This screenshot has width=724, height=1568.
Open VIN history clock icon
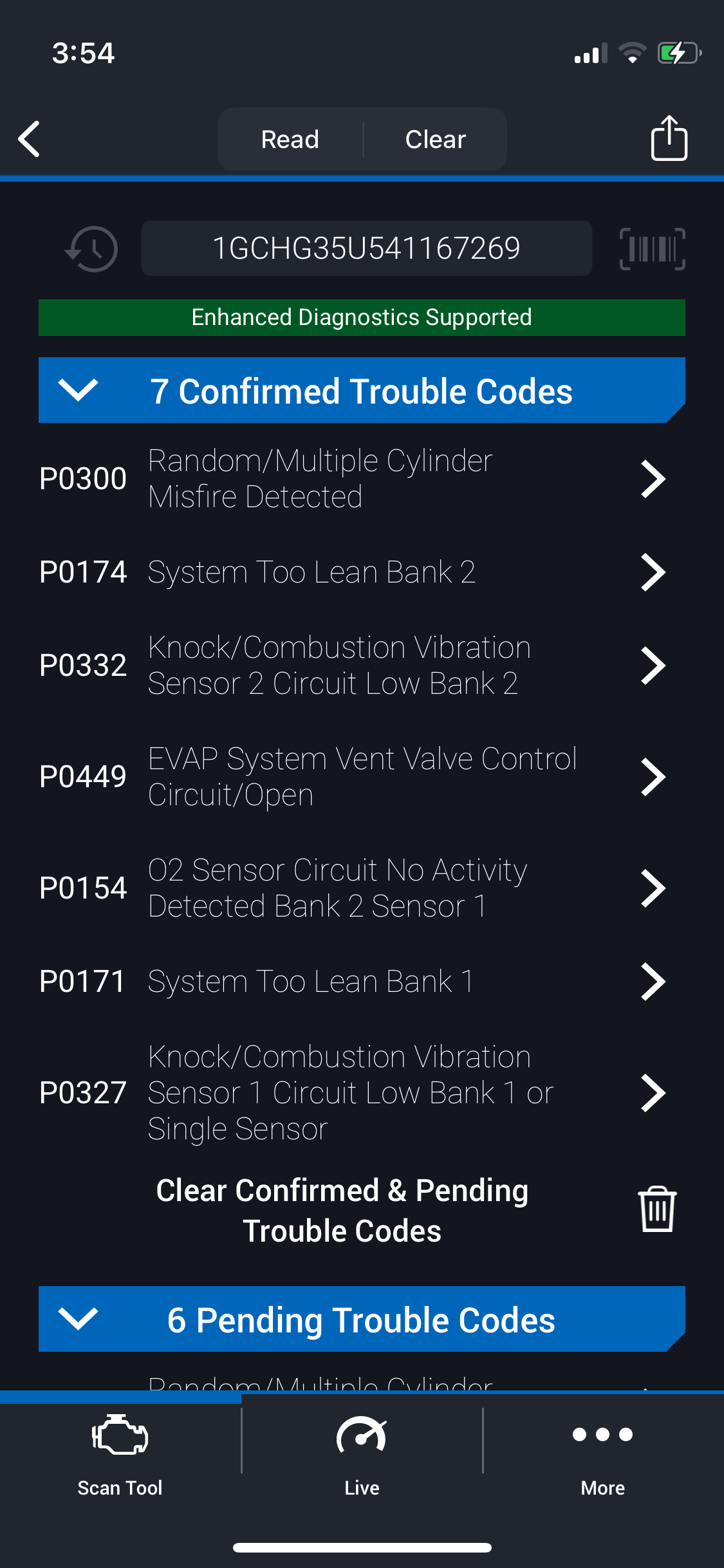tap(92, 249)
